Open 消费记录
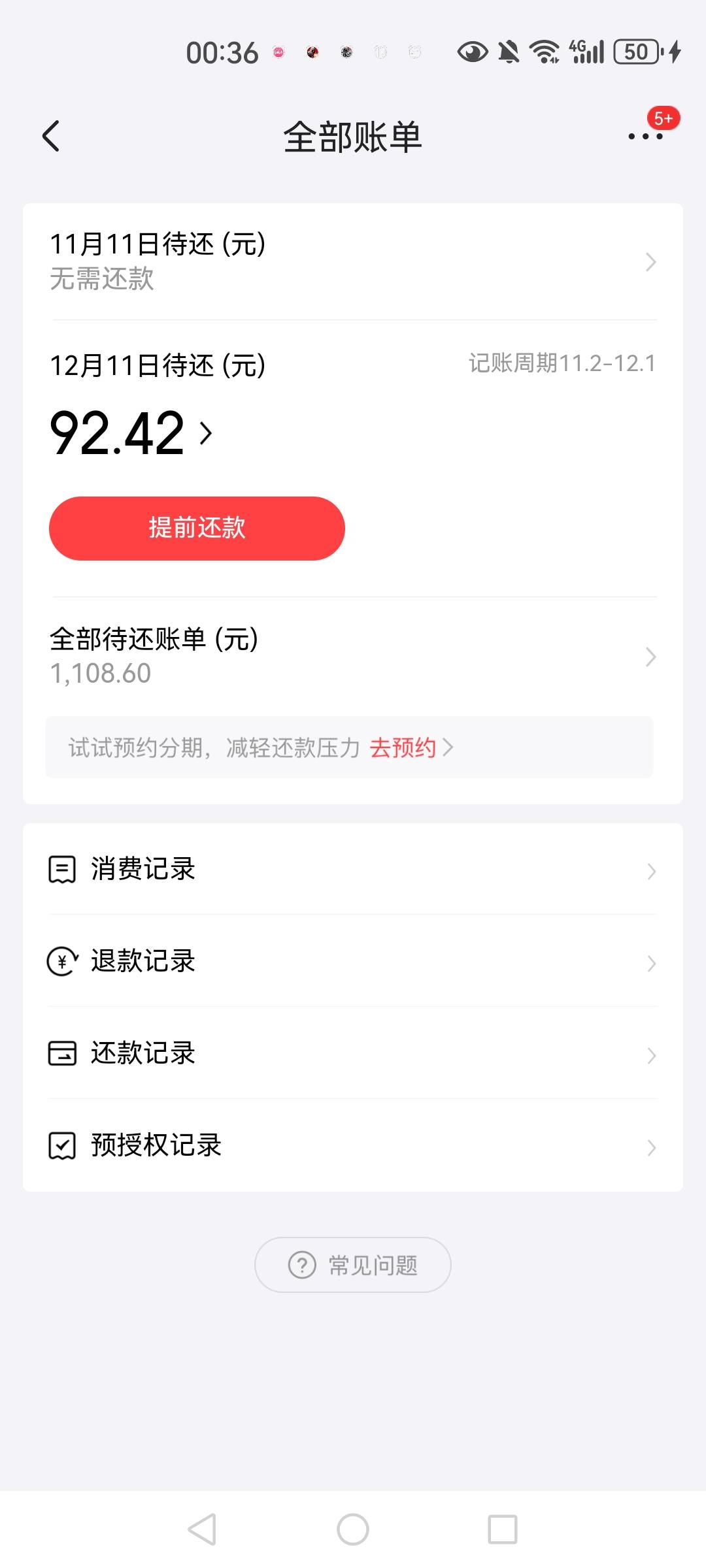The height and width of the screenshot is (1568, 706). pyautogui.click(x=353, y=870)
